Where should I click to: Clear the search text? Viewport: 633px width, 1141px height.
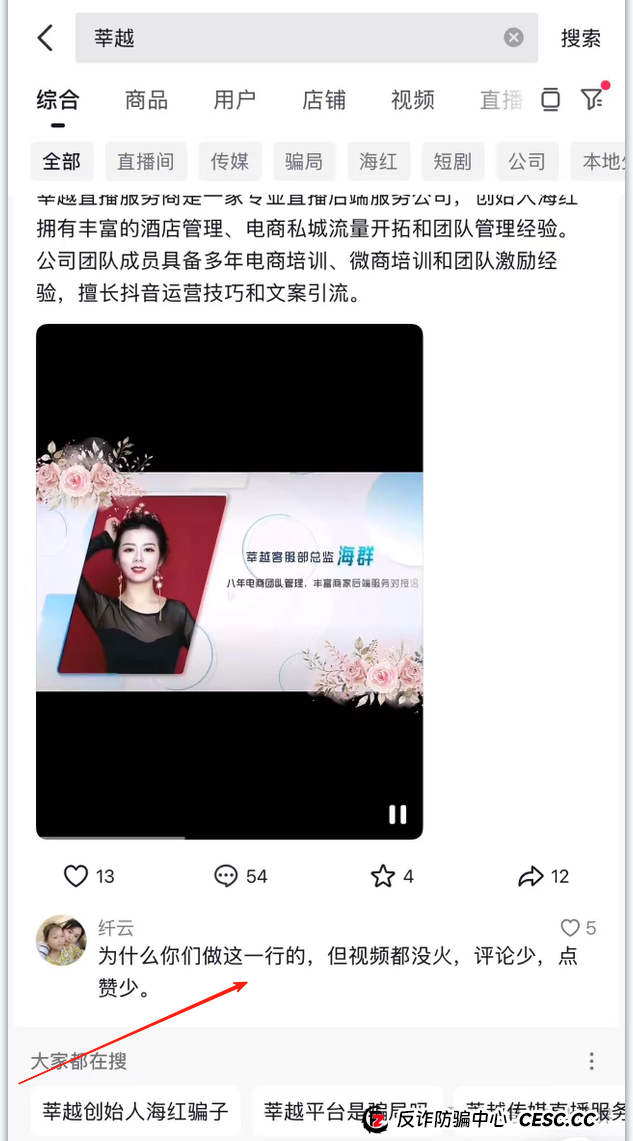click(x=513, y=38)
